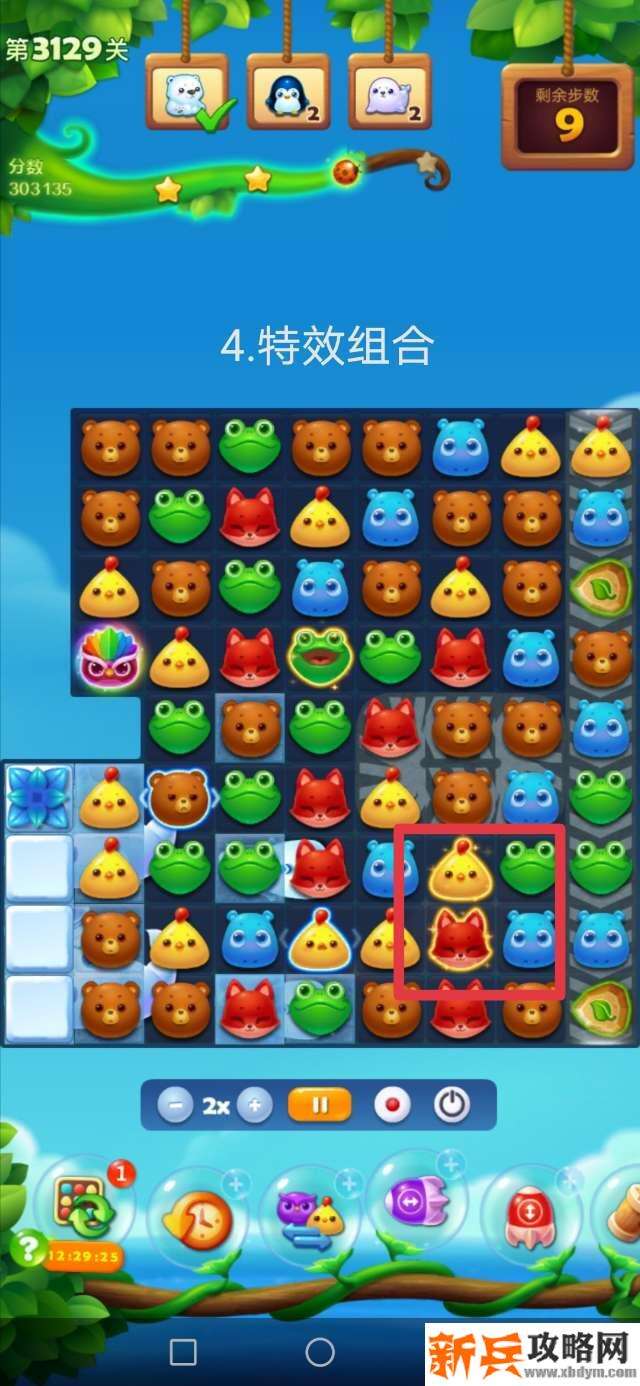Open recent apps via square button
Viewport: 640px width, 1386px height.
tap(183, 1352)
